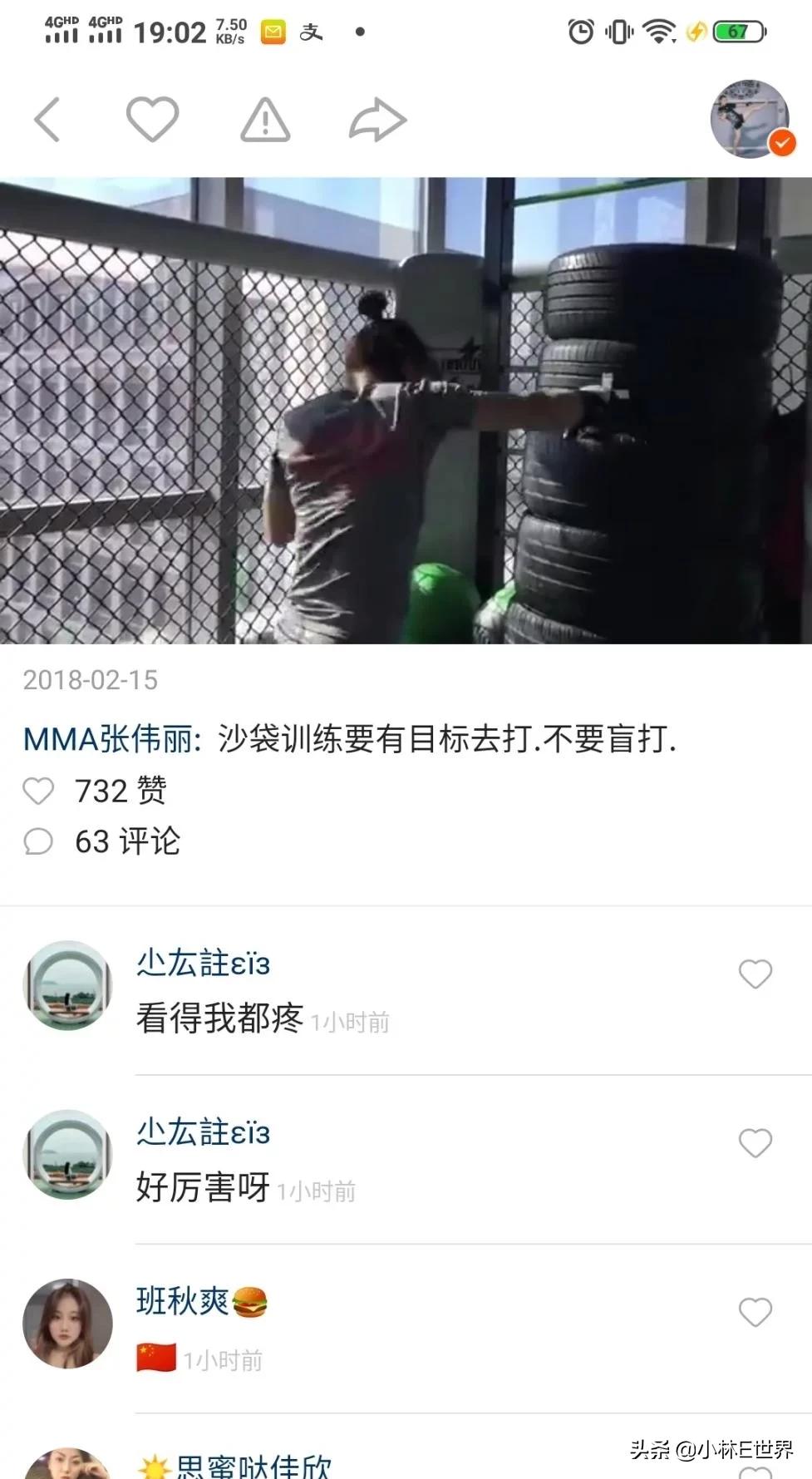812x1479 pixels.
Task: Like the post using the top heart icon
Action: (152, 119)
